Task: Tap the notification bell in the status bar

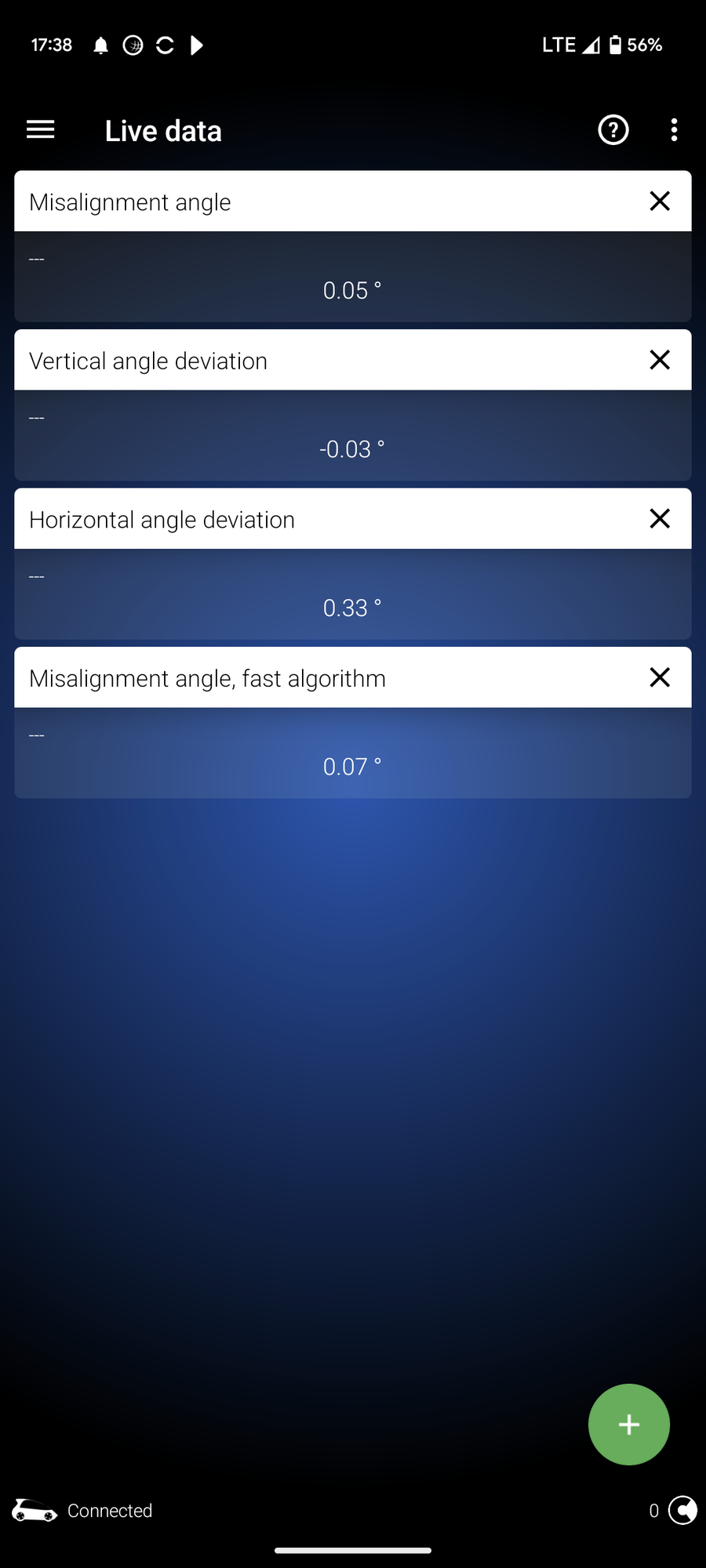Action: click(99, 45)
